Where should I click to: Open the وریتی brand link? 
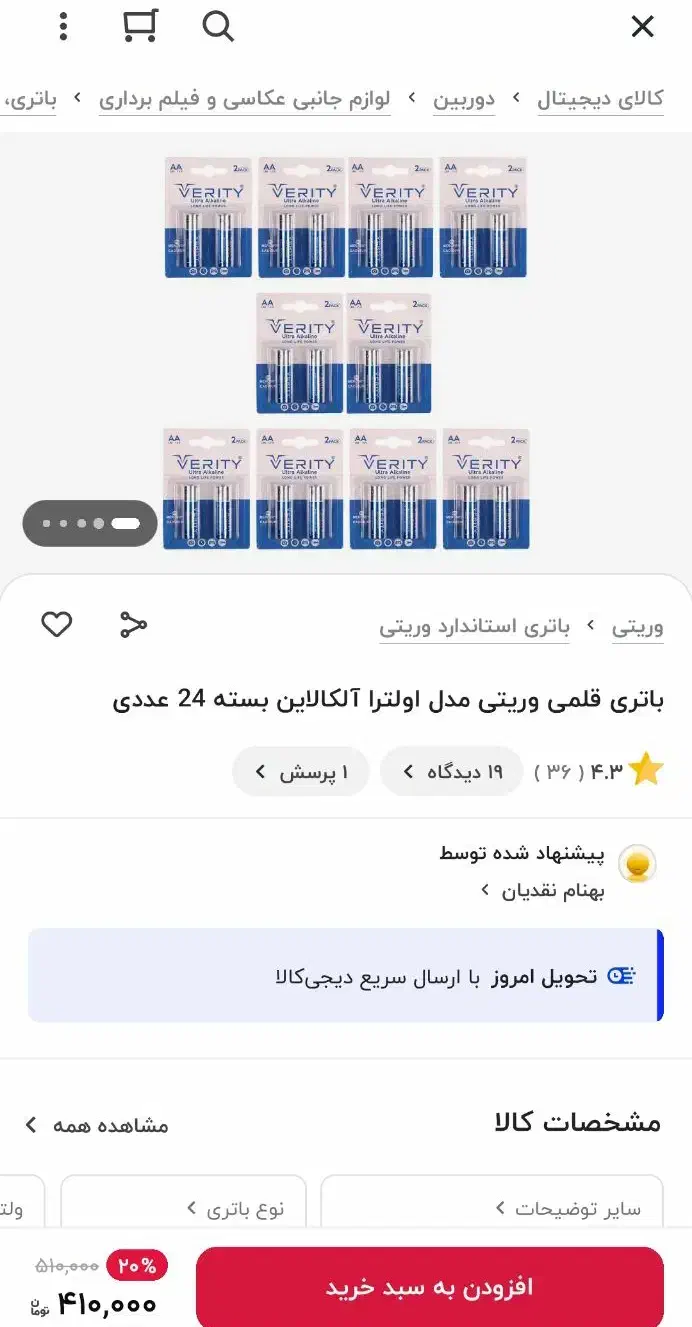[637, 627]
